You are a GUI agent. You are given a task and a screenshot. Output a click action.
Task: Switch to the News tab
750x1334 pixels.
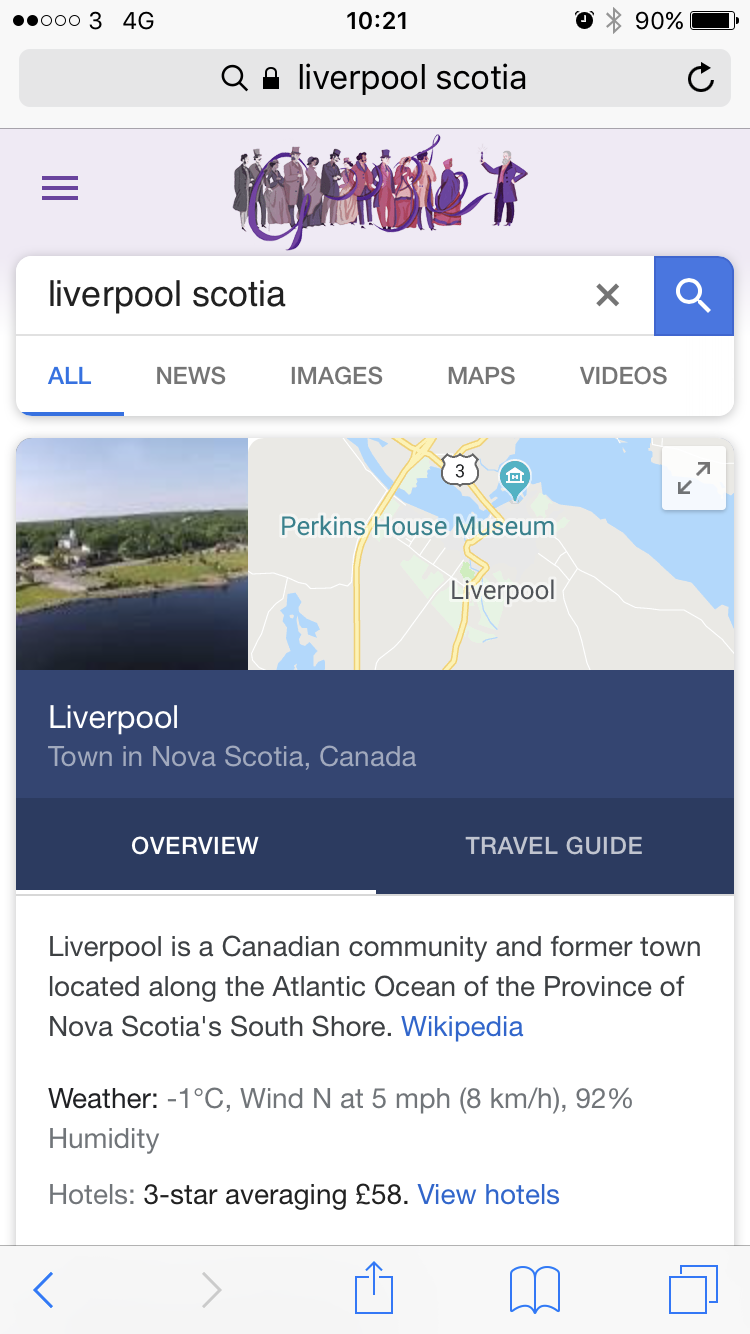click(x=190, y=376)
